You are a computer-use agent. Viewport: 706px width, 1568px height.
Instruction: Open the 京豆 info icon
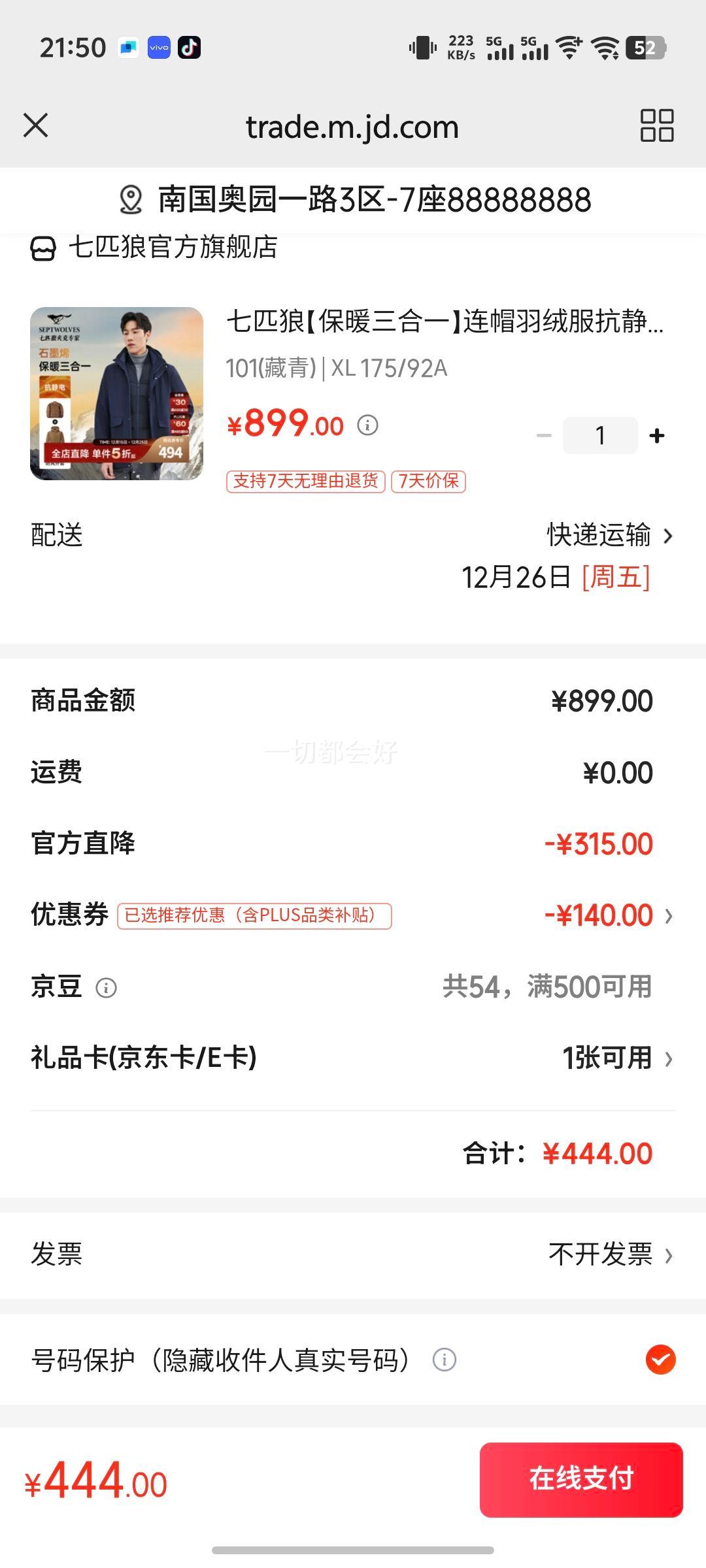(105, 988)
